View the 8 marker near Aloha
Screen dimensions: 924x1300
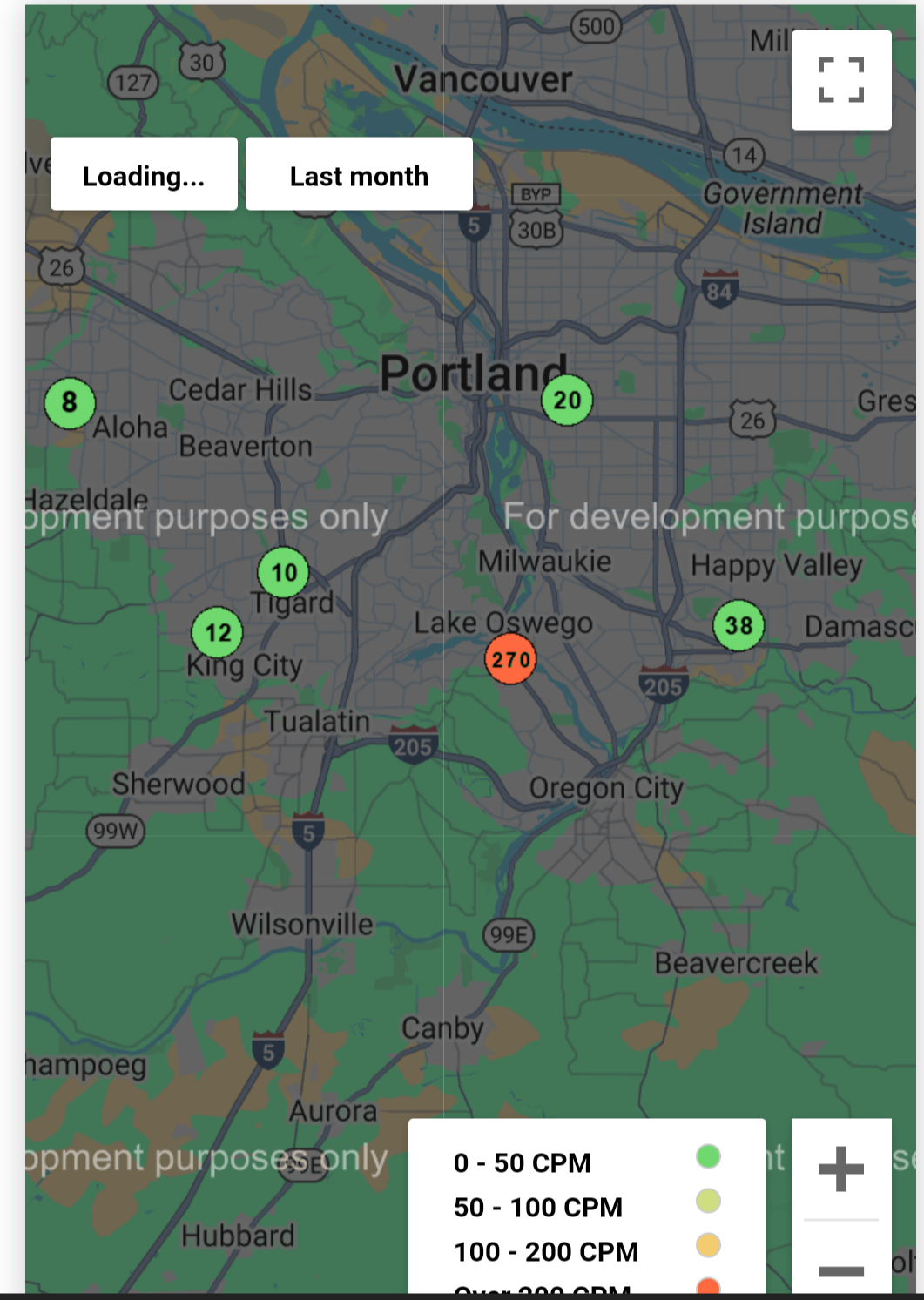click(70, 402)
